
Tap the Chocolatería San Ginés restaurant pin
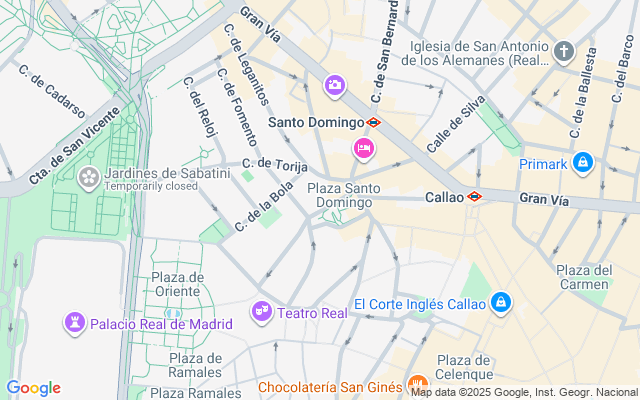click(x=418, y=386)
